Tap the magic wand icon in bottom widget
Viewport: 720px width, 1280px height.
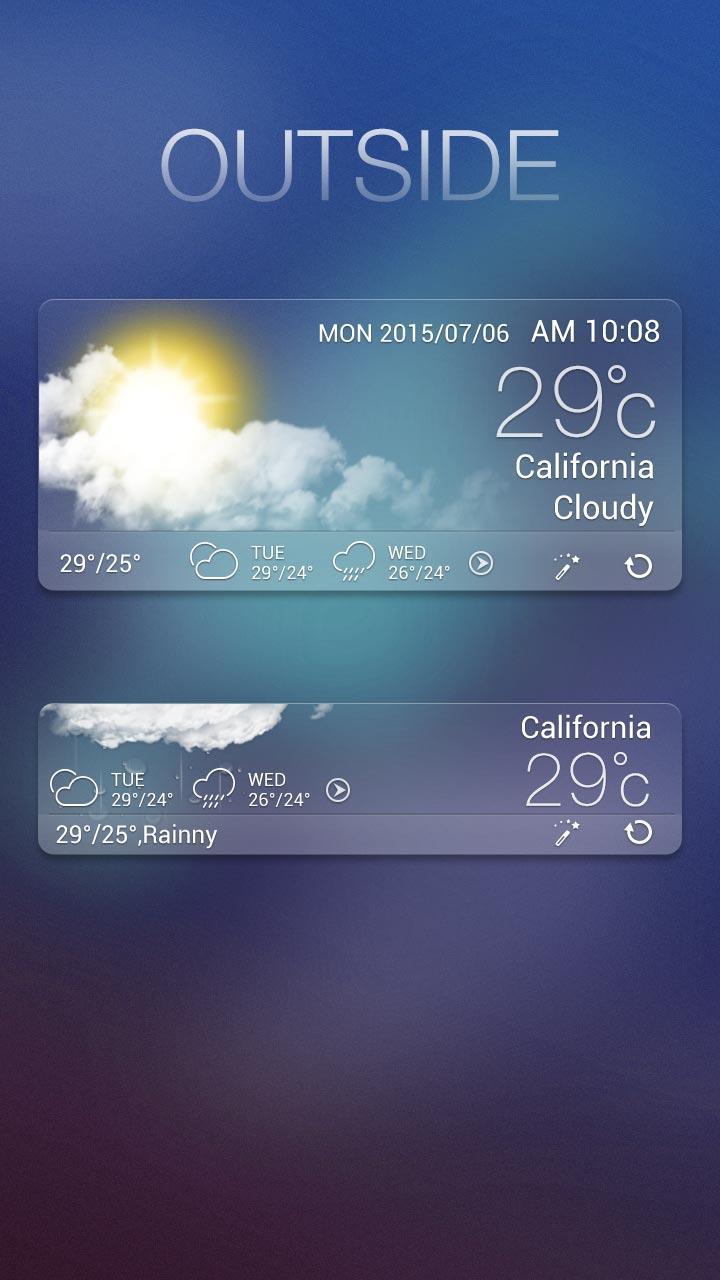566,831
